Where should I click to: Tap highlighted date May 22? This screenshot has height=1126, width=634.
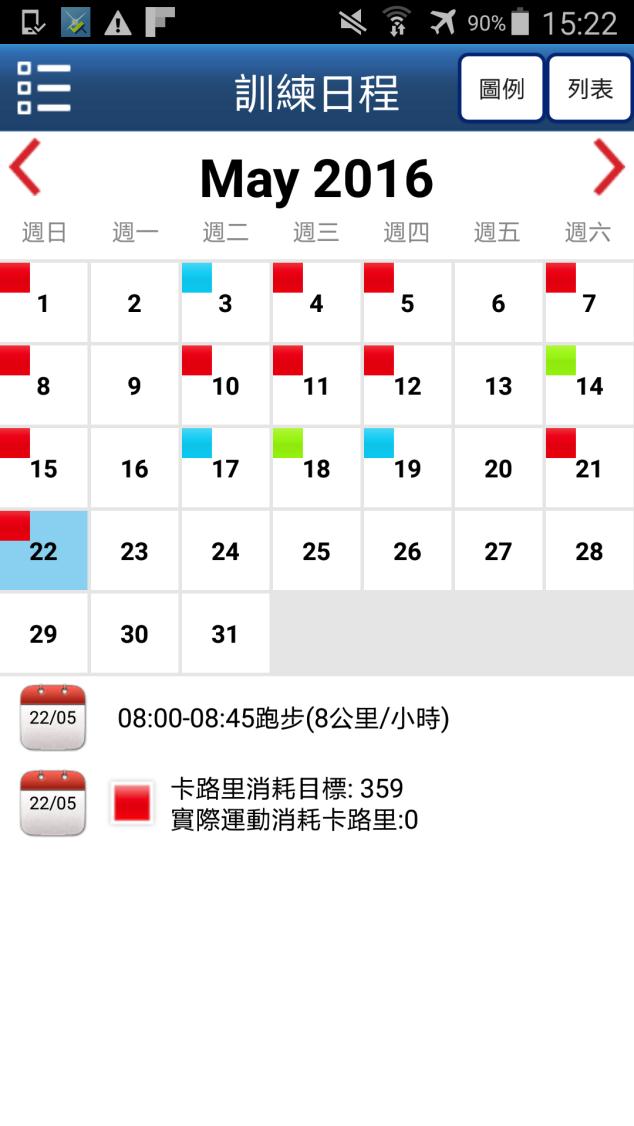click(x=43, y=551)
